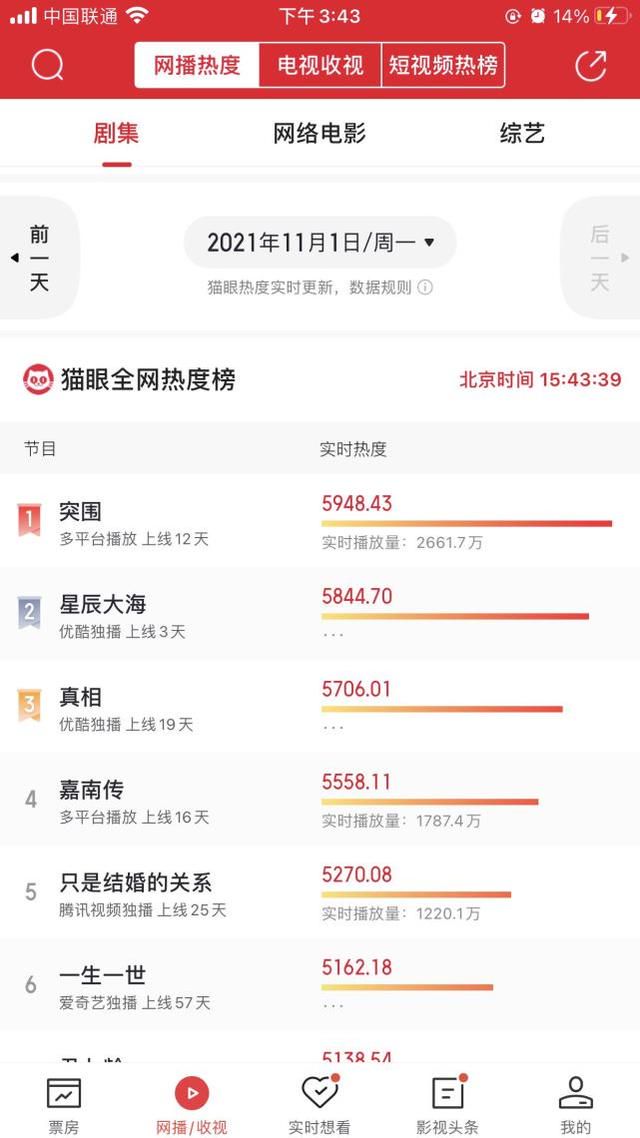Open the 星辰大海 drama entry

click(320, 614)
